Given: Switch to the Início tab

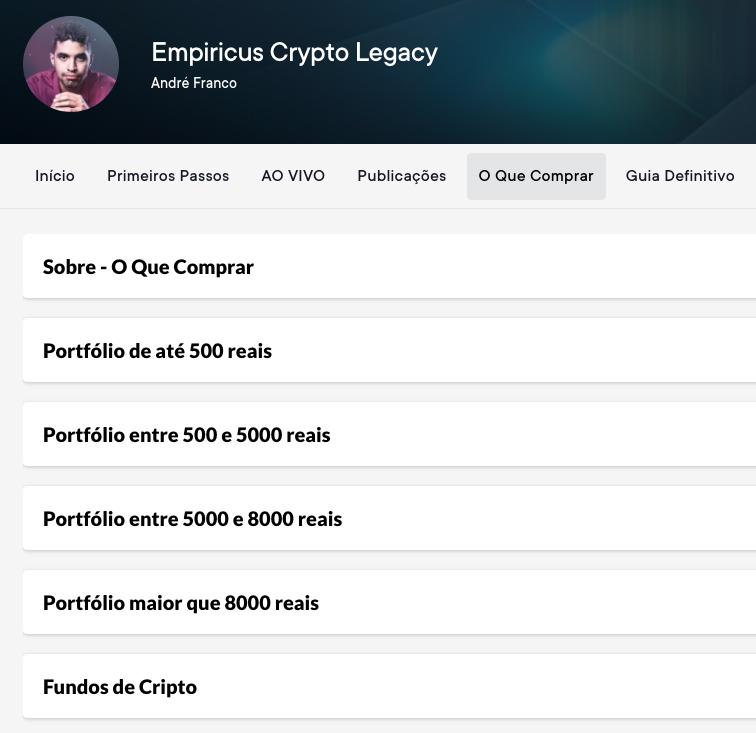Looking at the screenshot, I should click(55, 176).
